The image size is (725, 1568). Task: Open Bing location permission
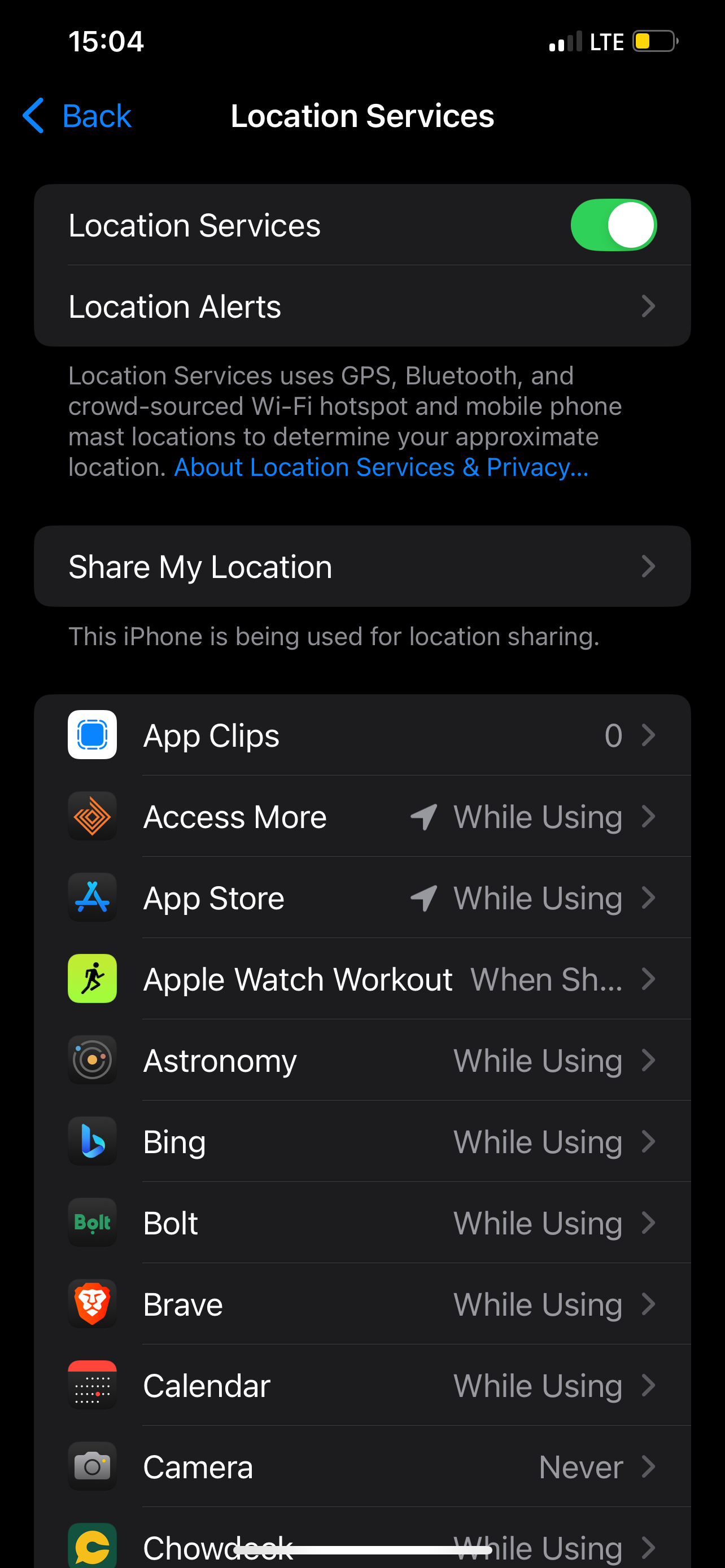pyautogui.click(x=362, y=1142)
